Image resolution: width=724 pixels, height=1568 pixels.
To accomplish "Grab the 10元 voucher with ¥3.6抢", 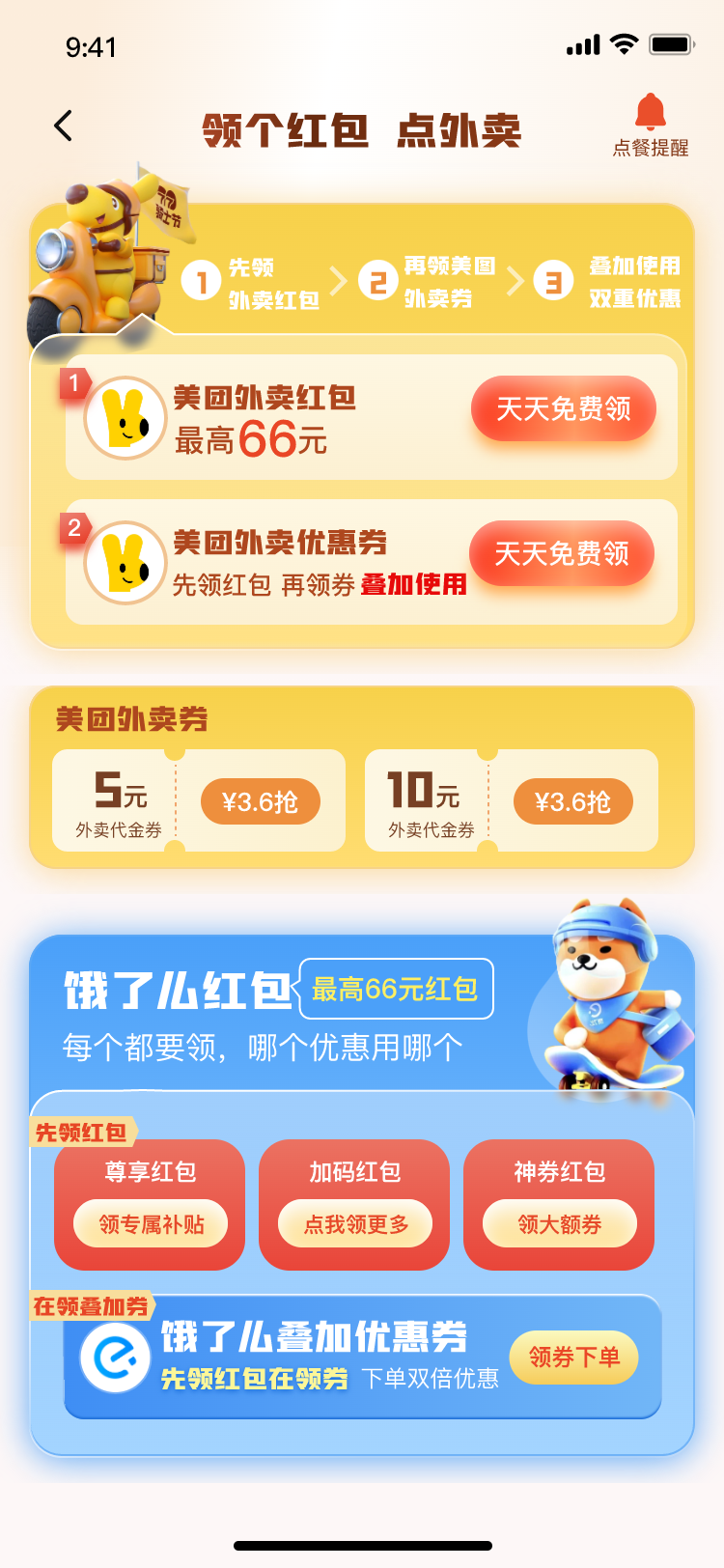I will click(x=572, y=801).
